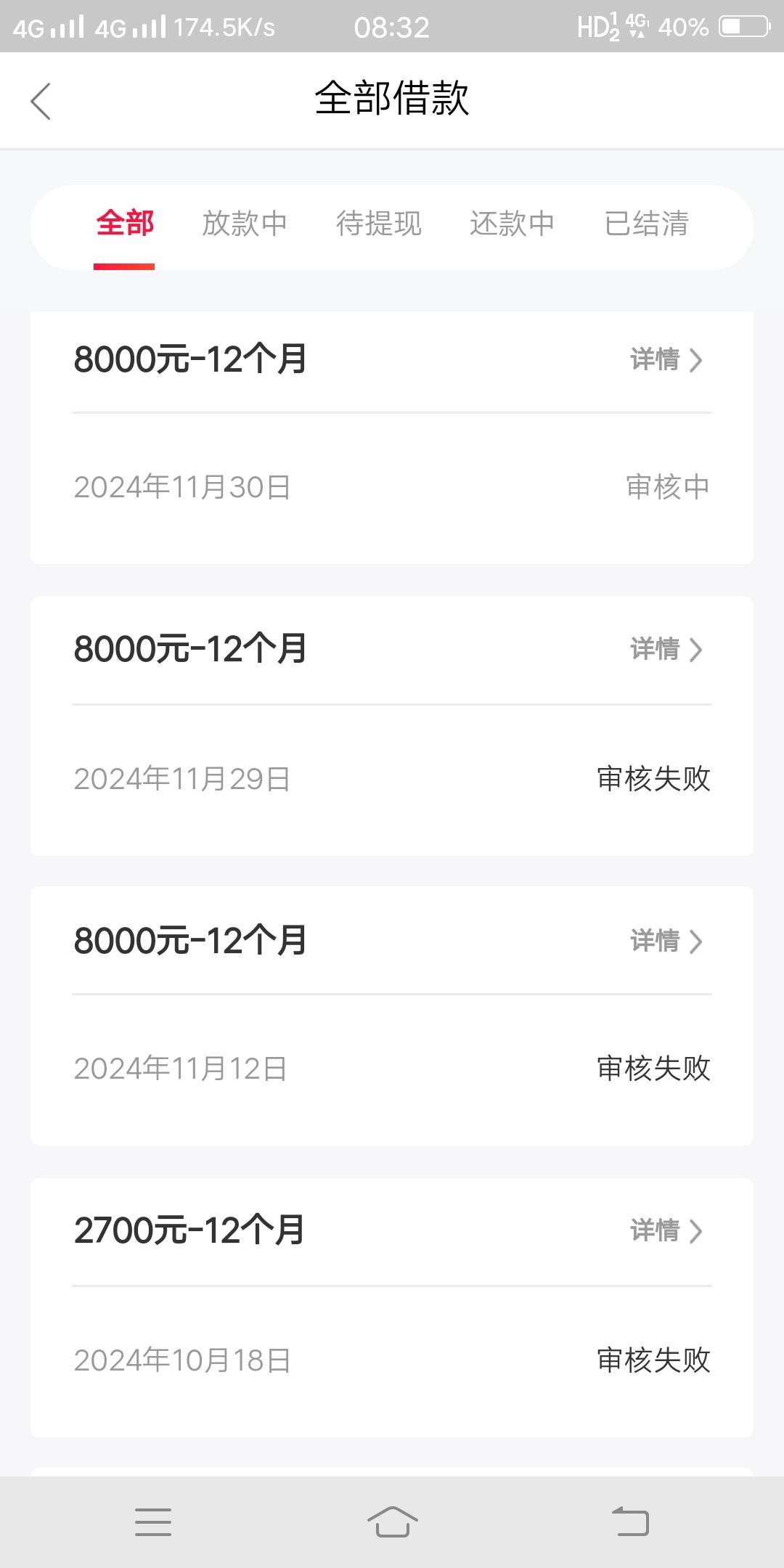Select the 全部 tab

125,224
